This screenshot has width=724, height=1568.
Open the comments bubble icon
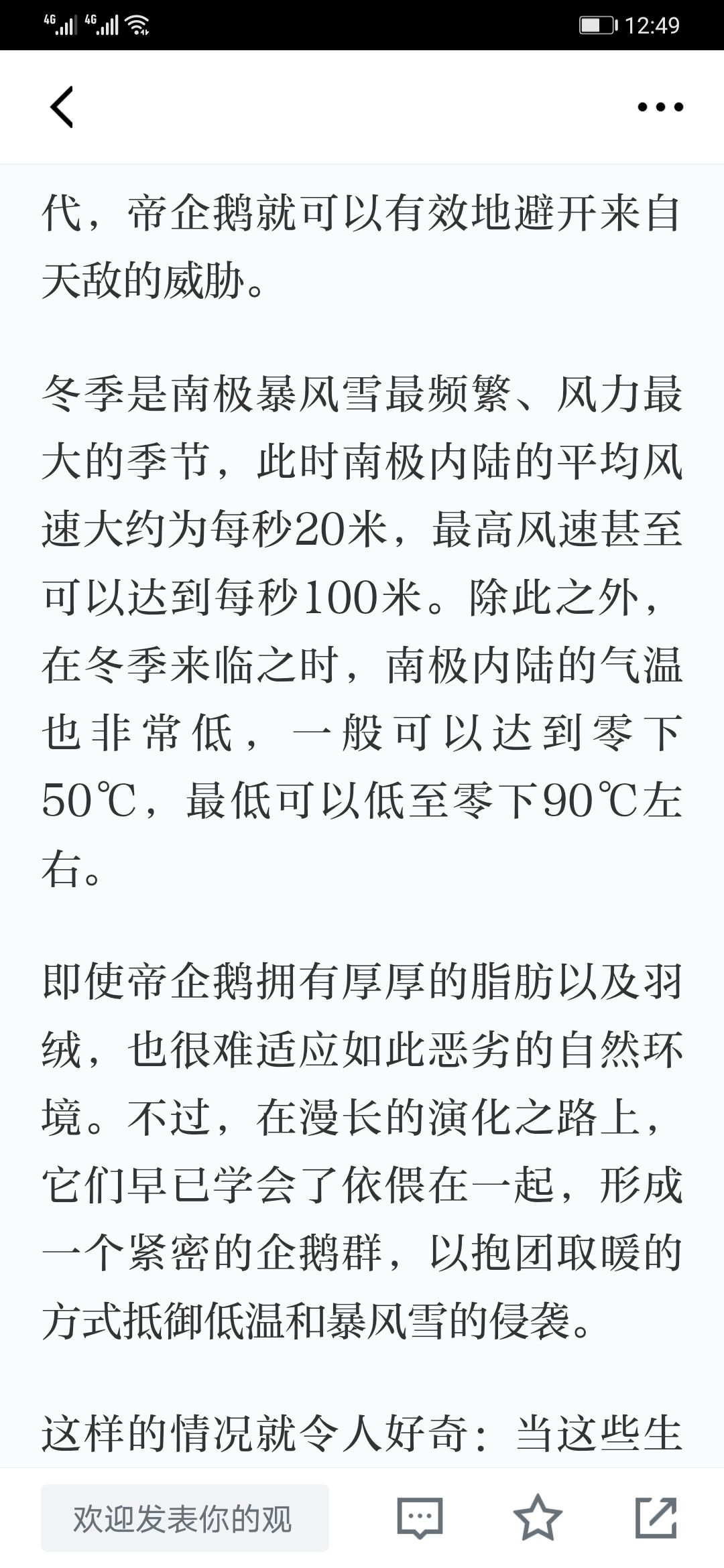[x=420, y=1518]
